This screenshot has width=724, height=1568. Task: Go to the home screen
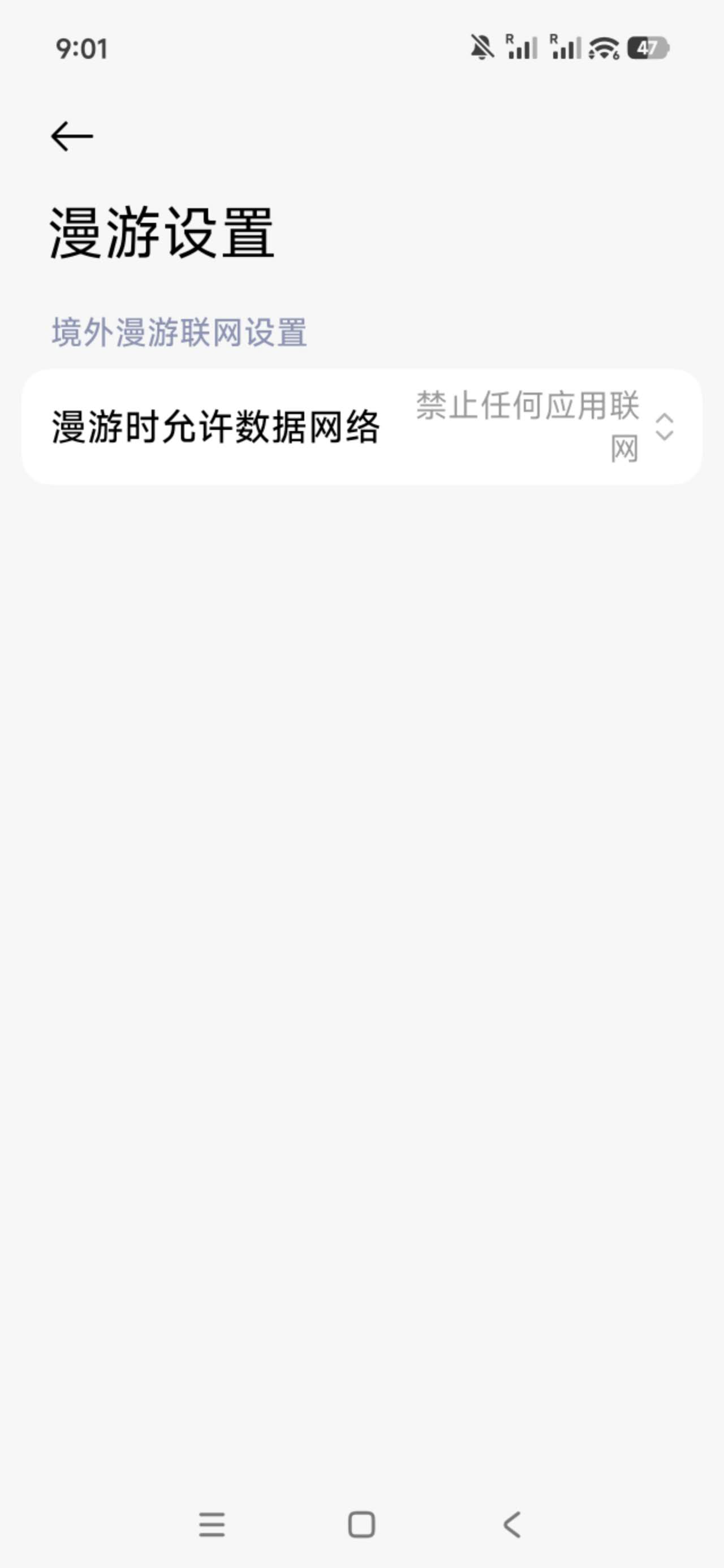point(361,1524)
